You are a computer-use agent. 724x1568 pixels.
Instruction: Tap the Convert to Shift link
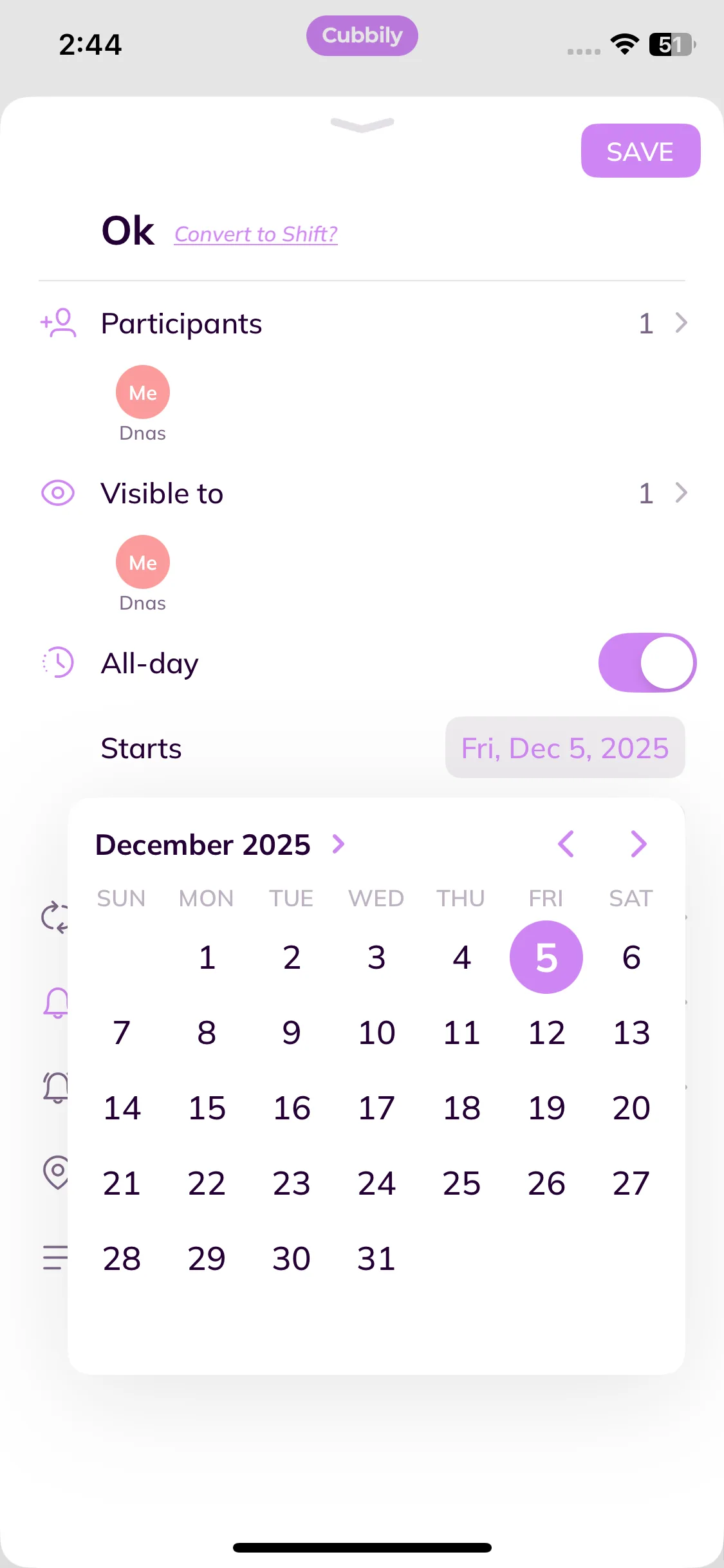255,234
